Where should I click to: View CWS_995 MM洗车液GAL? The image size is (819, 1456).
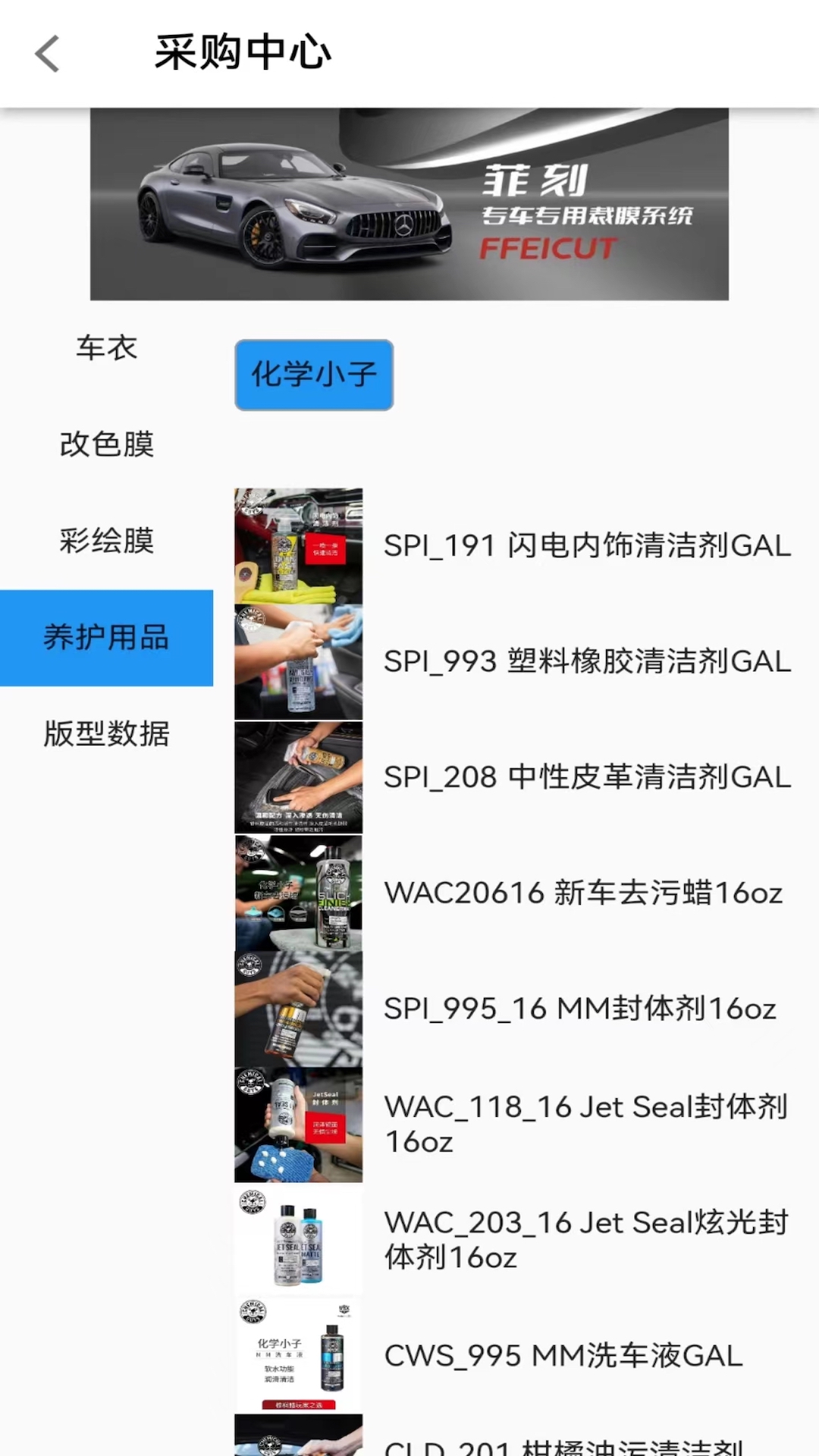(563, 1356)
